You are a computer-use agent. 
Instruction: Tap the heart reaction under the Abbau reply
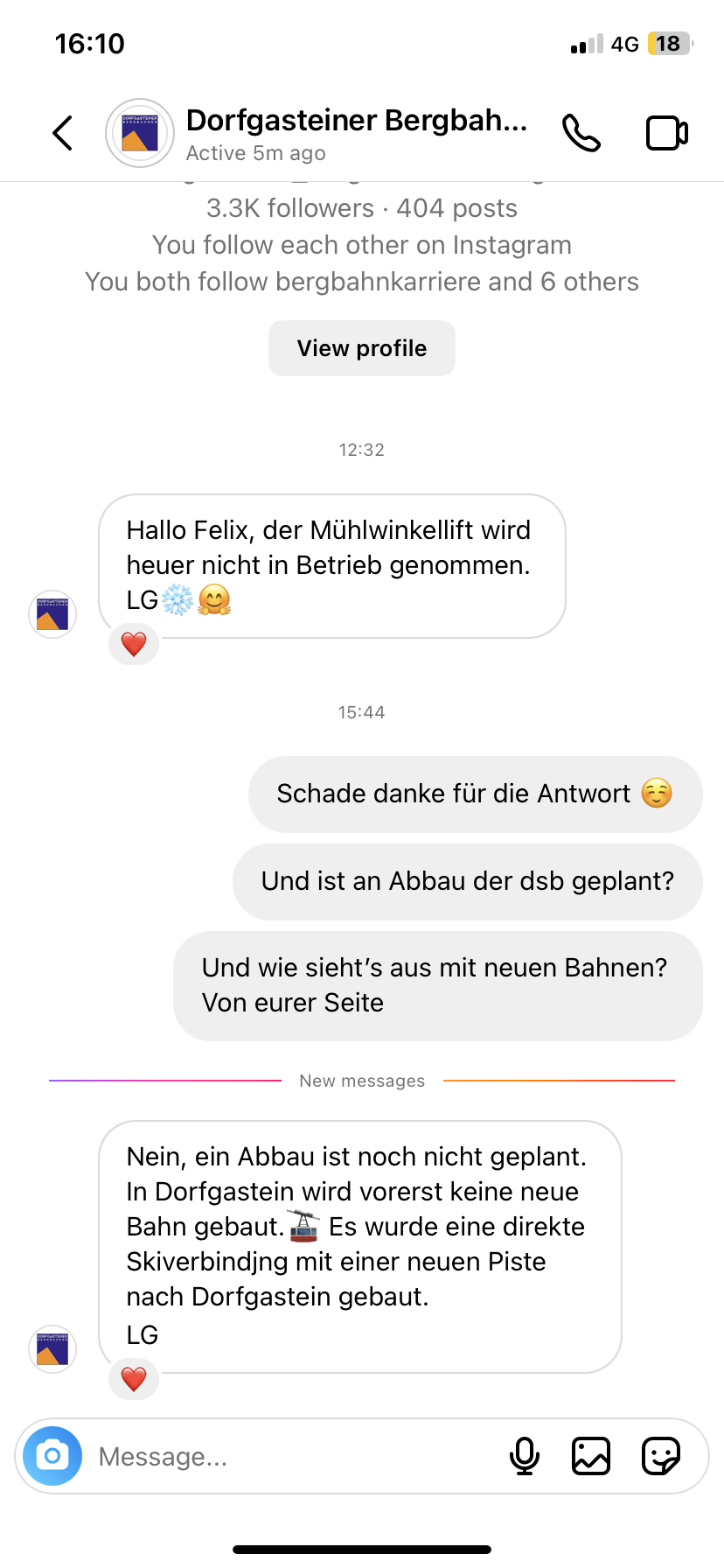tap(134, 1379)
